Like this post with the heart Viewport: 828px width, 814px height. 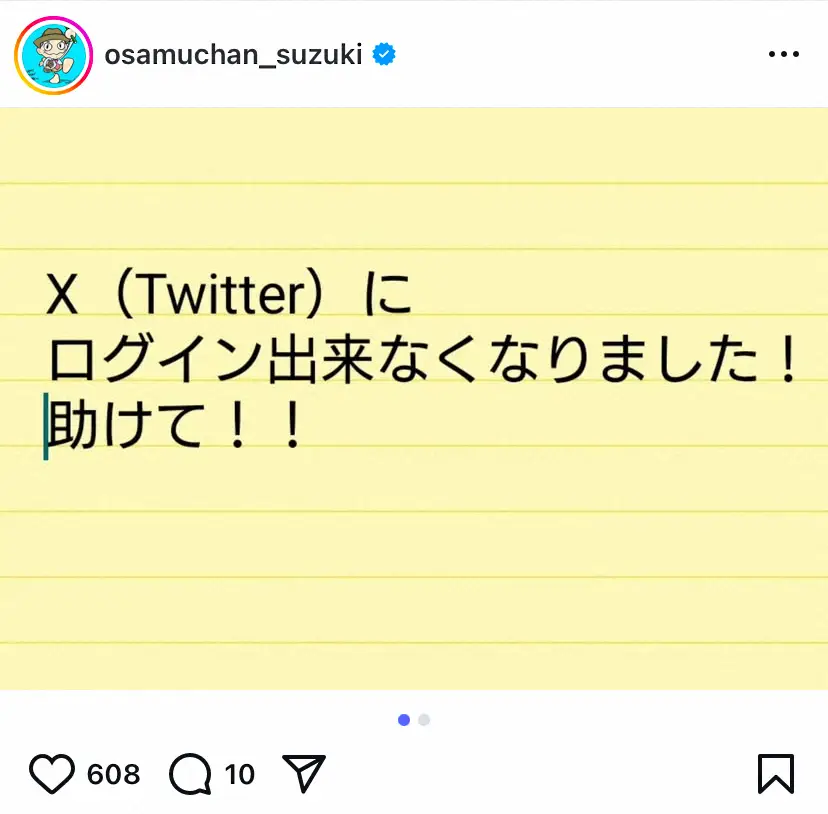pyautogui.click(x=52, y=774)
